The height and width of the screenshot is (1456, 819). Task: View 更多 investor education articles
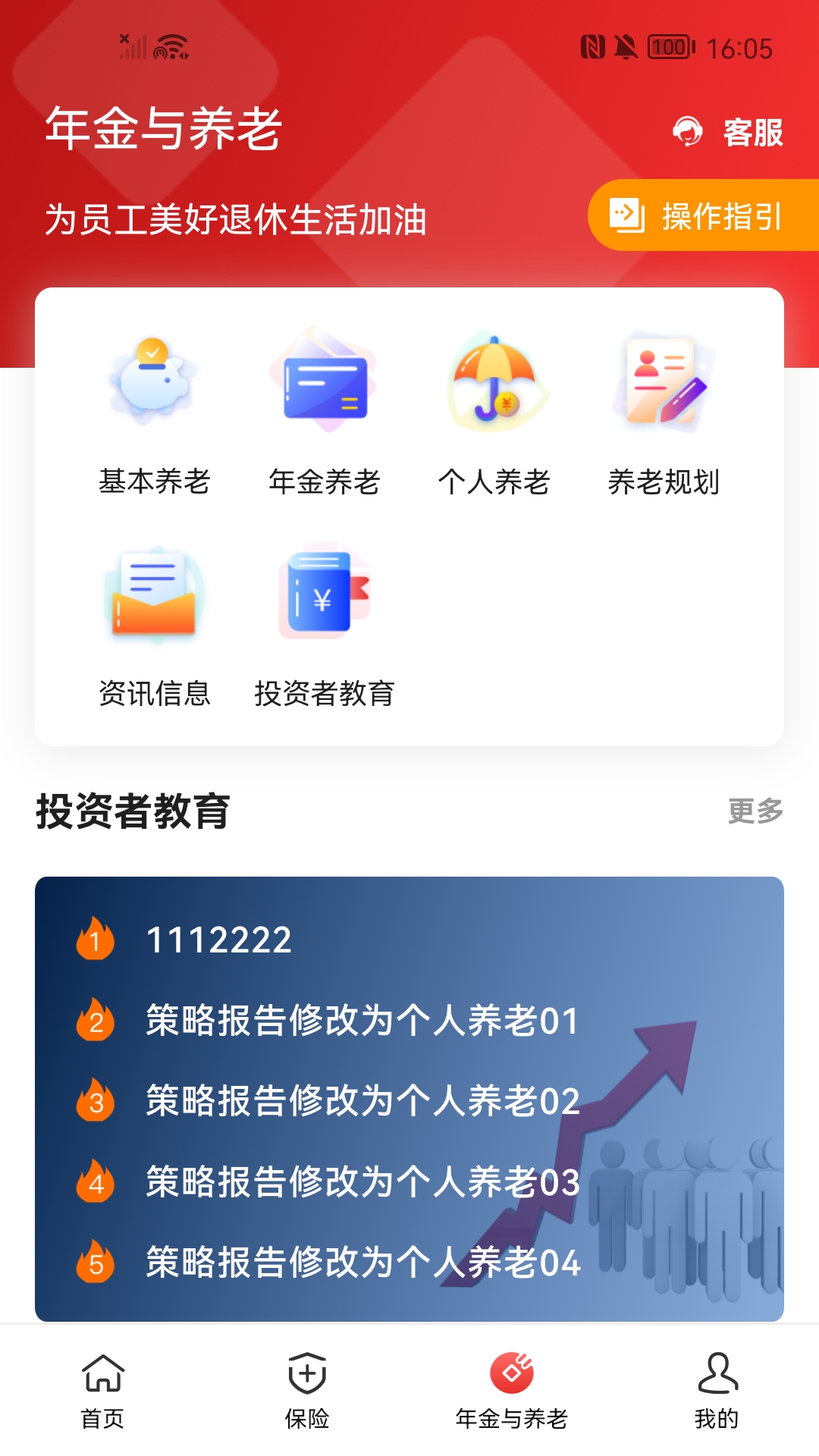[755, 811]
